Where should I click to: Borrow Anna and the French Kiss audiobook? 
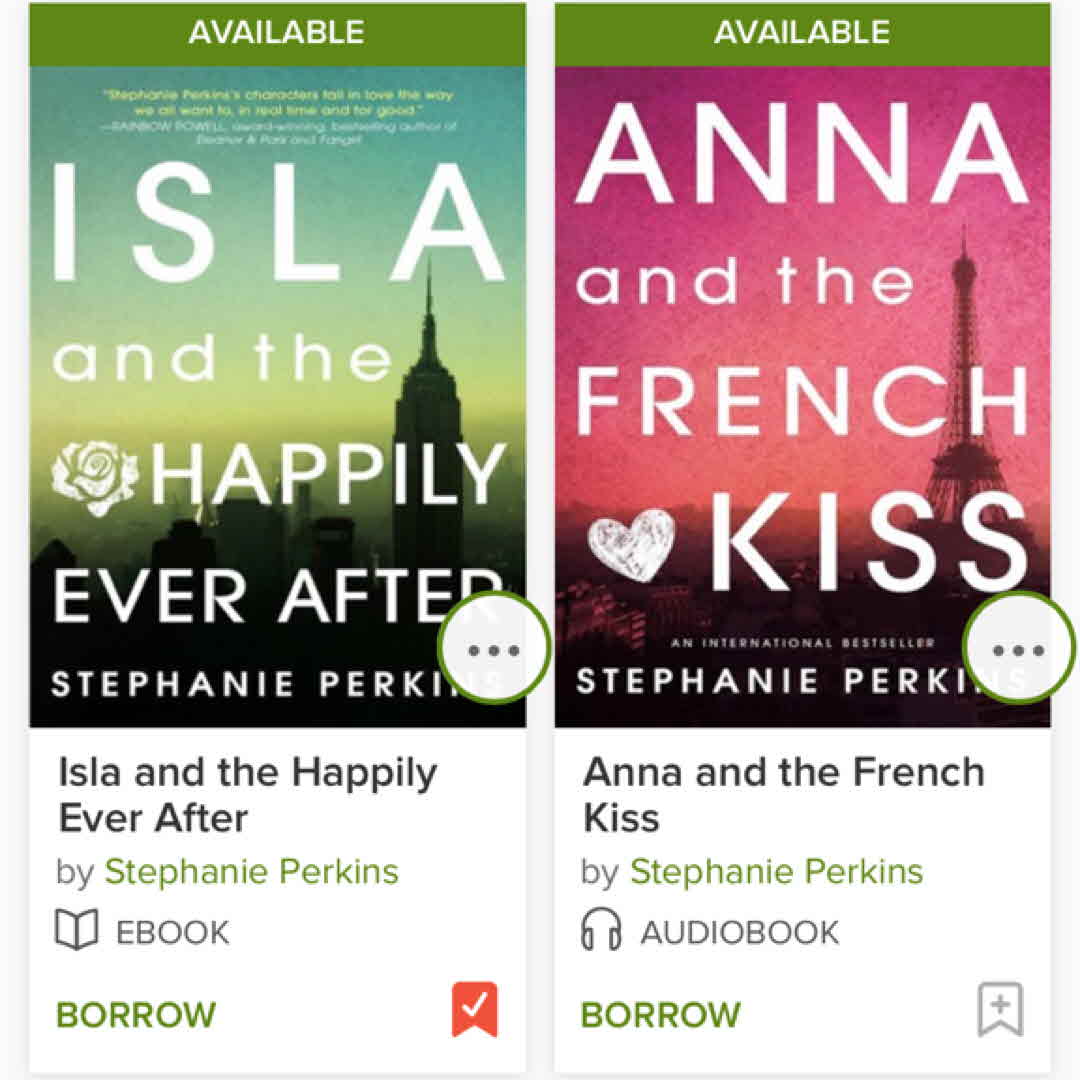[660, 1014]
